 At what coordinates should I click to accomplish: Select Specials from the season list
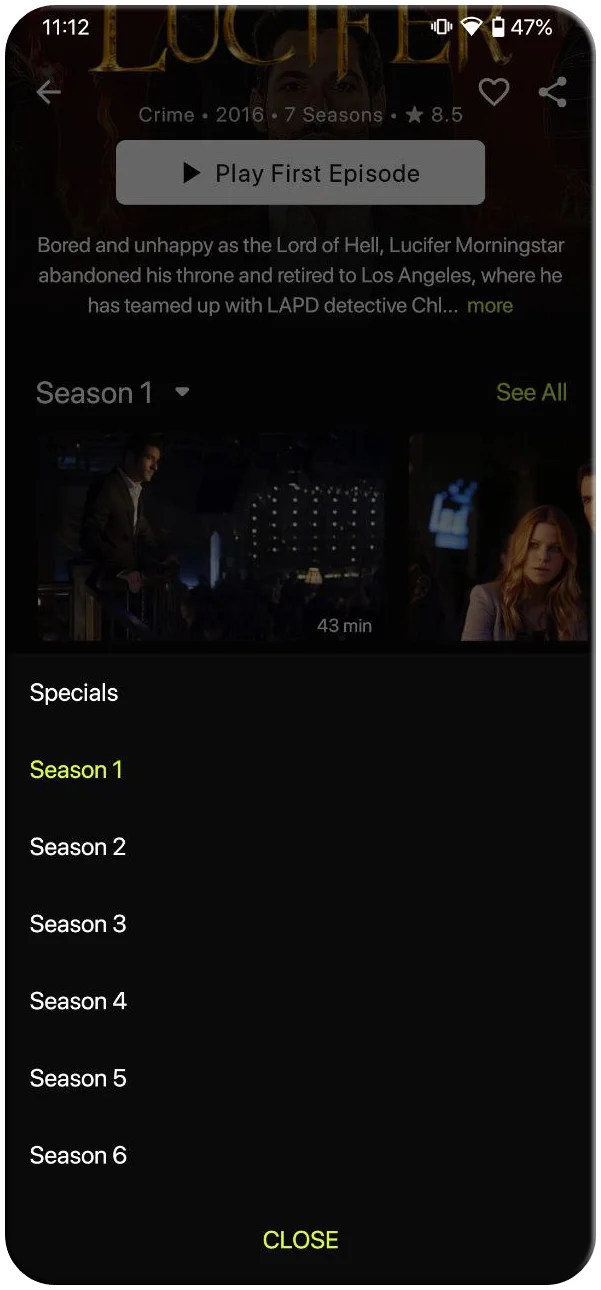coord(74,693)
